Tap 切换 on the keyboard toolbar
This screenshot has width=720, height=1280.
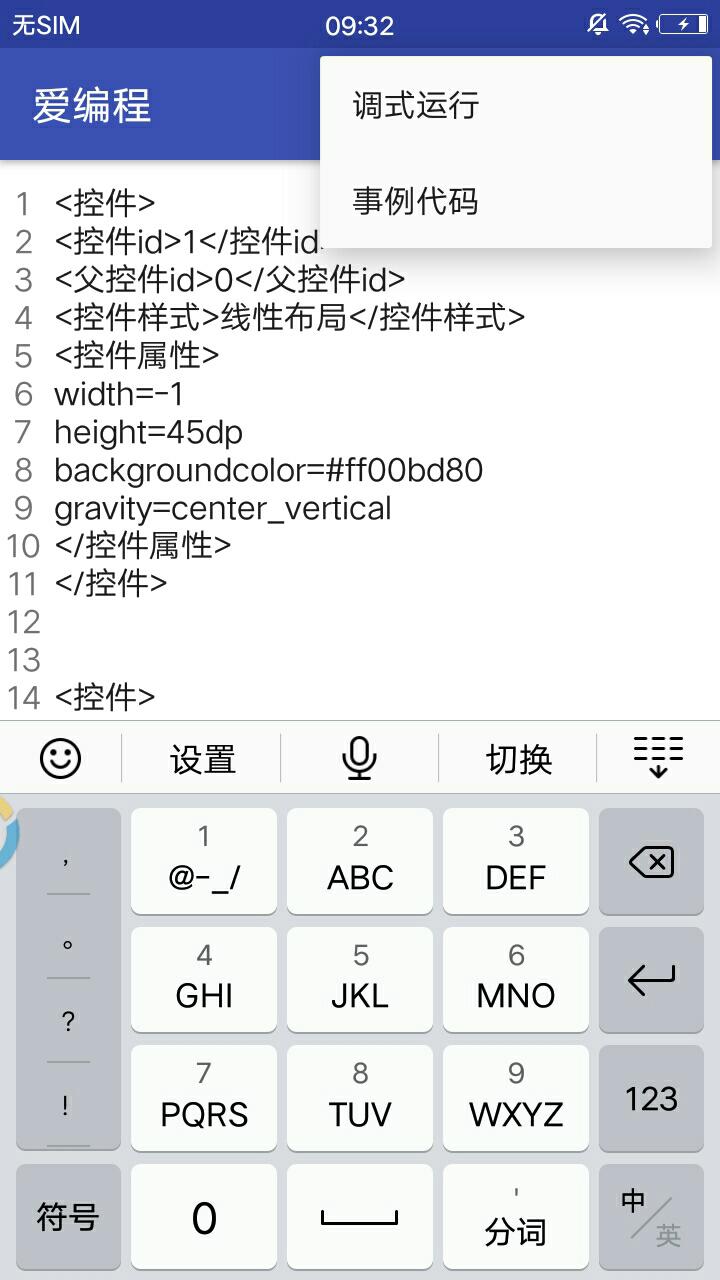518,759
